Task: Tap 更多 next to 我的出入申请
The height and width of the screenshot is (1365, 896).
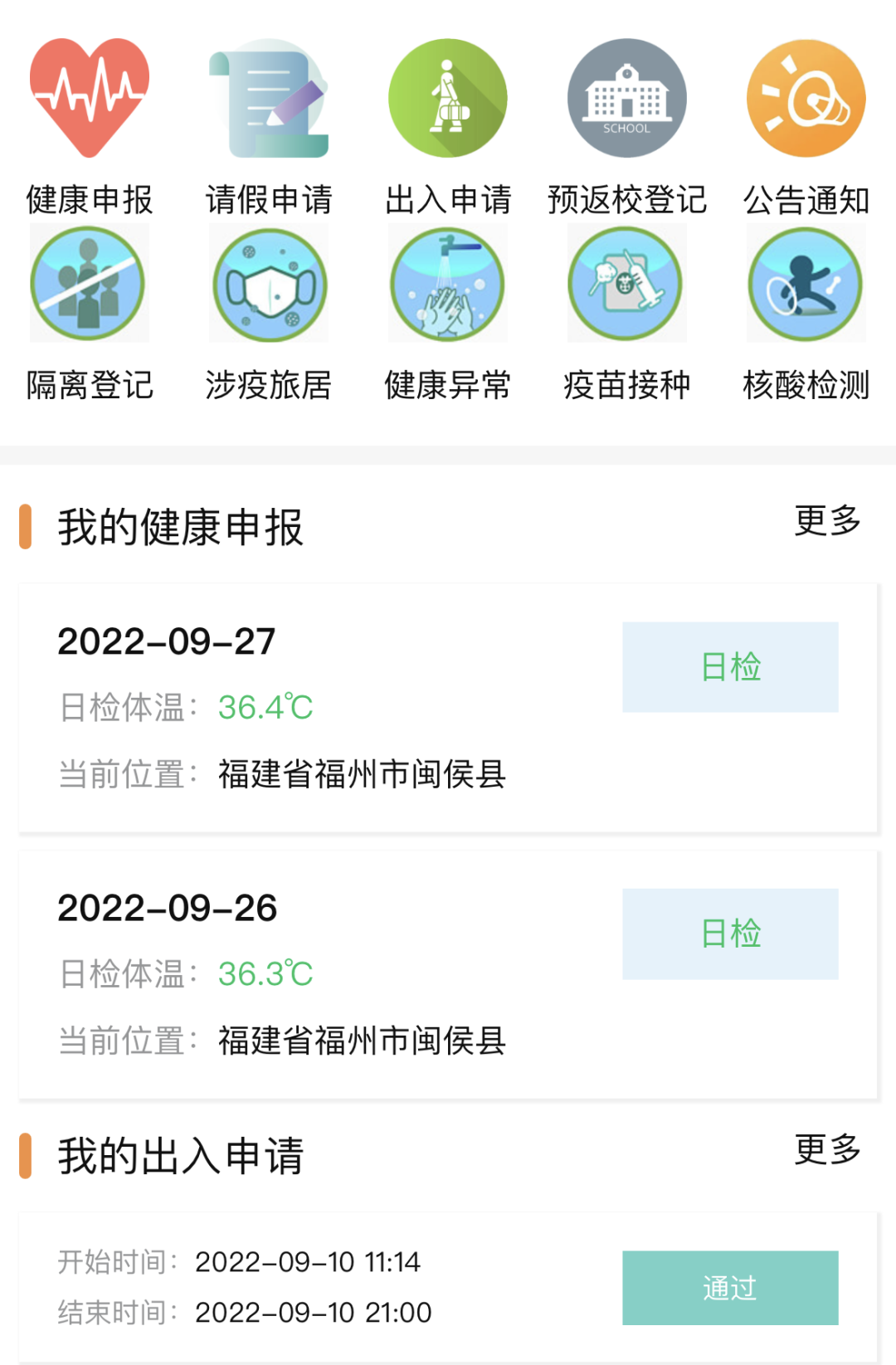Action: 827,1150
